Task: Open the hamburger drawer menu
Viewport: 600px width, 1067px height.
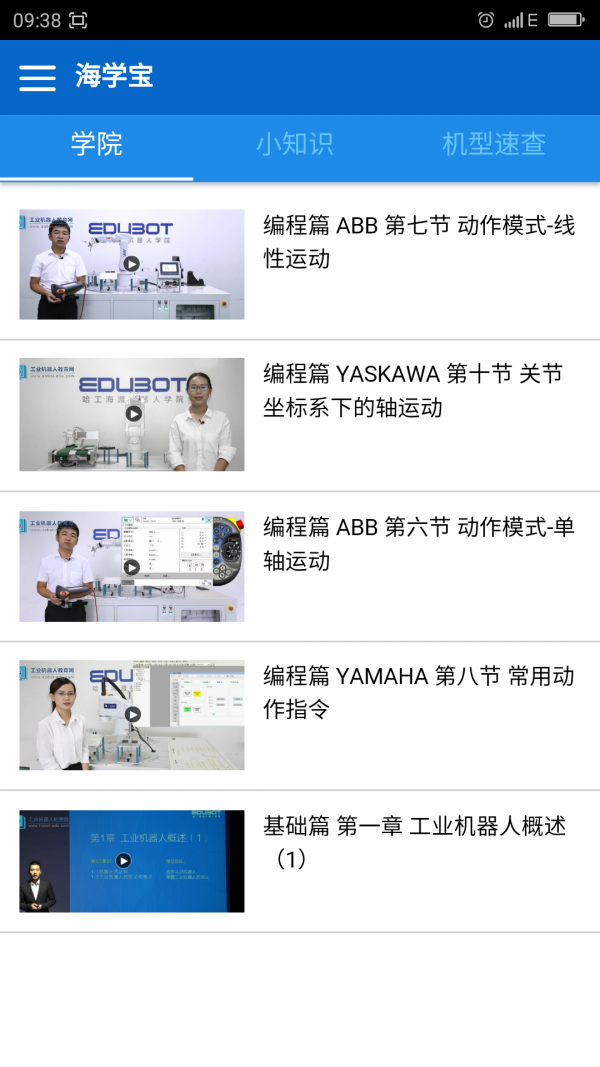Action: coord(37,77)
